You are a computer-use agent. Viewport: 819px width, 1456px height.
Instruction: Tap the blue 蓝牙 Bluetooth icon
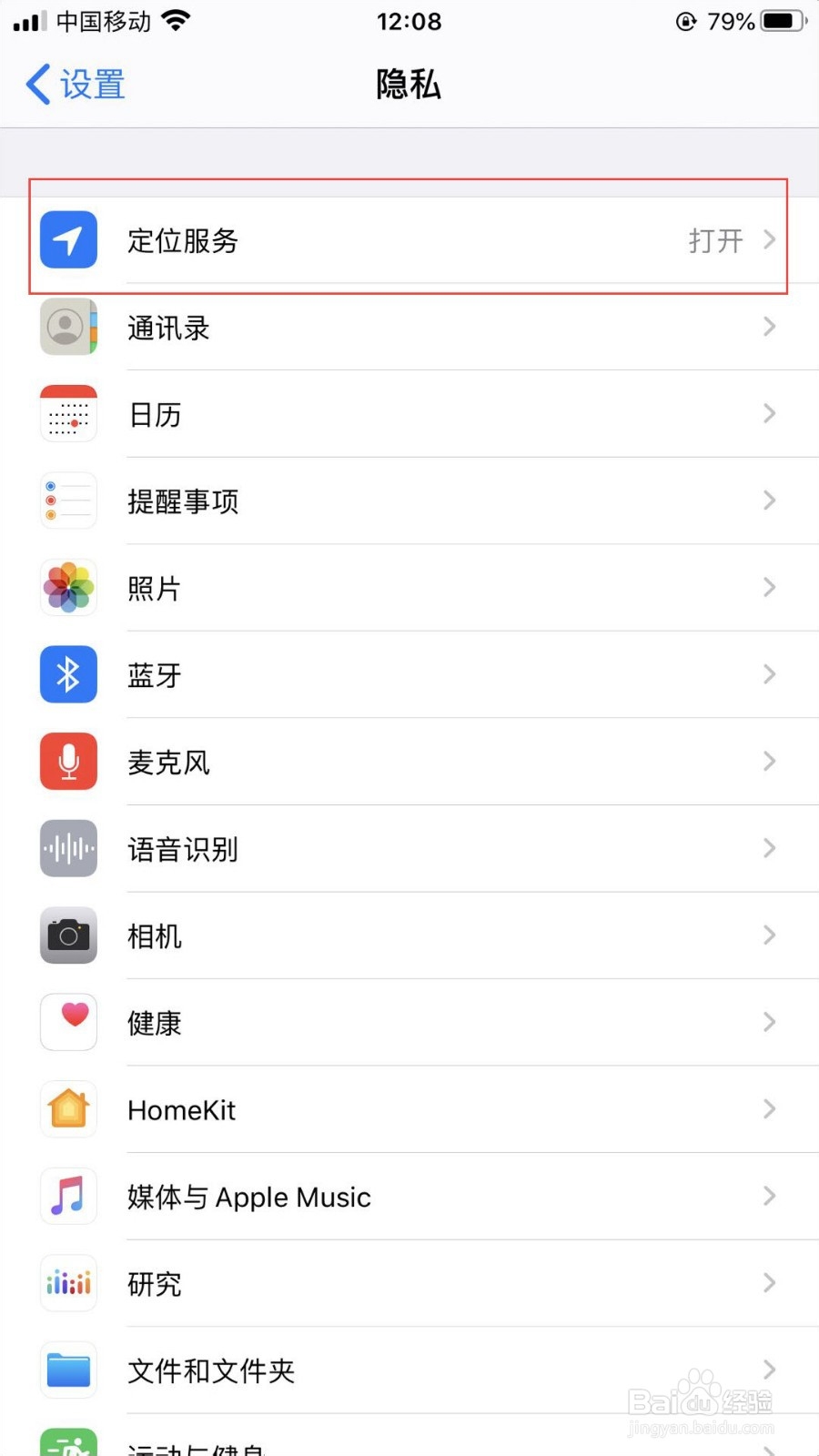tap(68, 674)
